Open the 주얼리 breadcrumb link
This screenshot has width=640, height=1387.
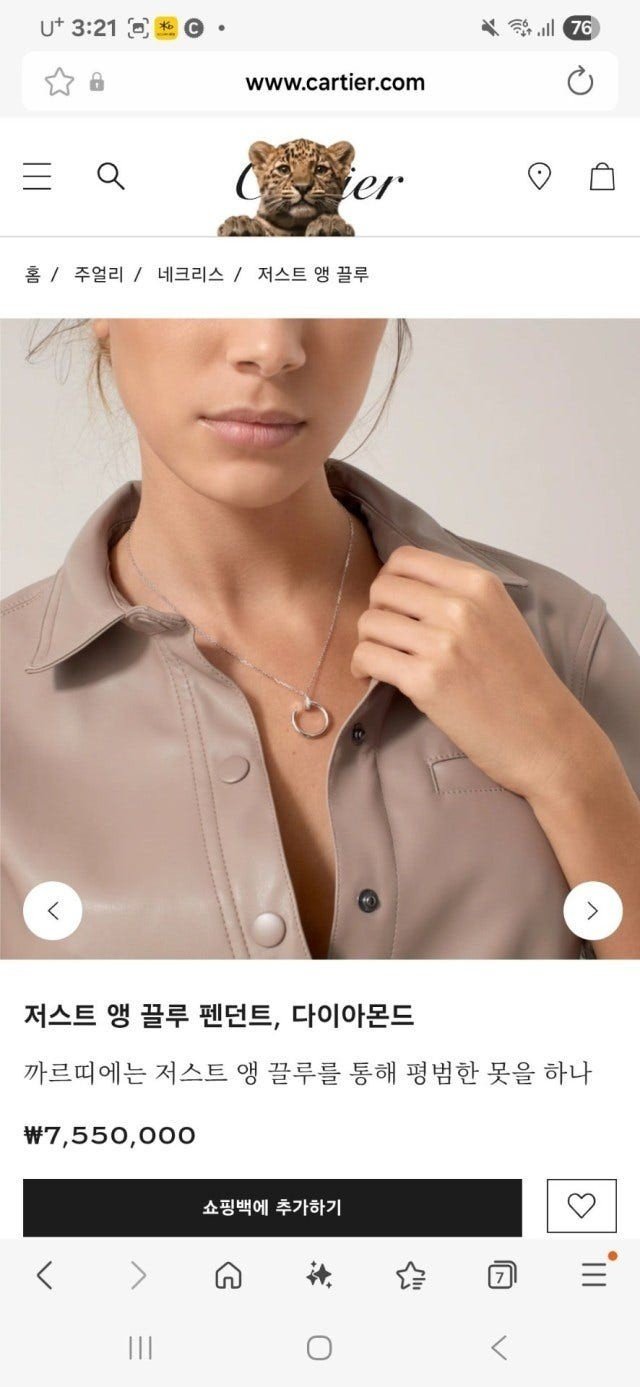pos(99,274)
